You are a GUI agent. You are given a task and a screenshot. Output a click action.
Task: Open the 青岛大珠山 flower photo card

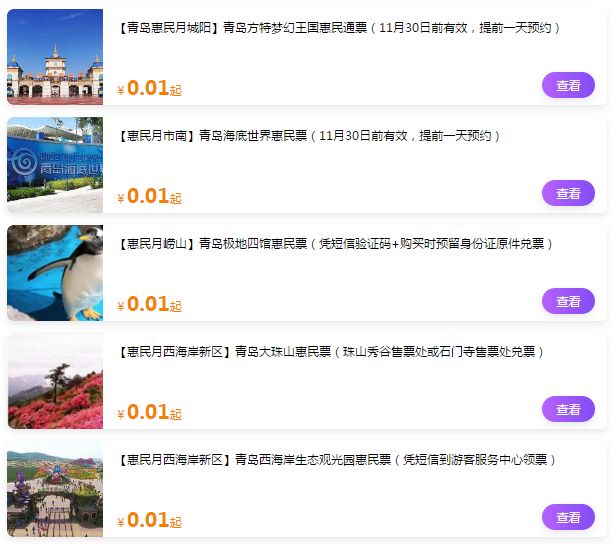click(55, 381)
